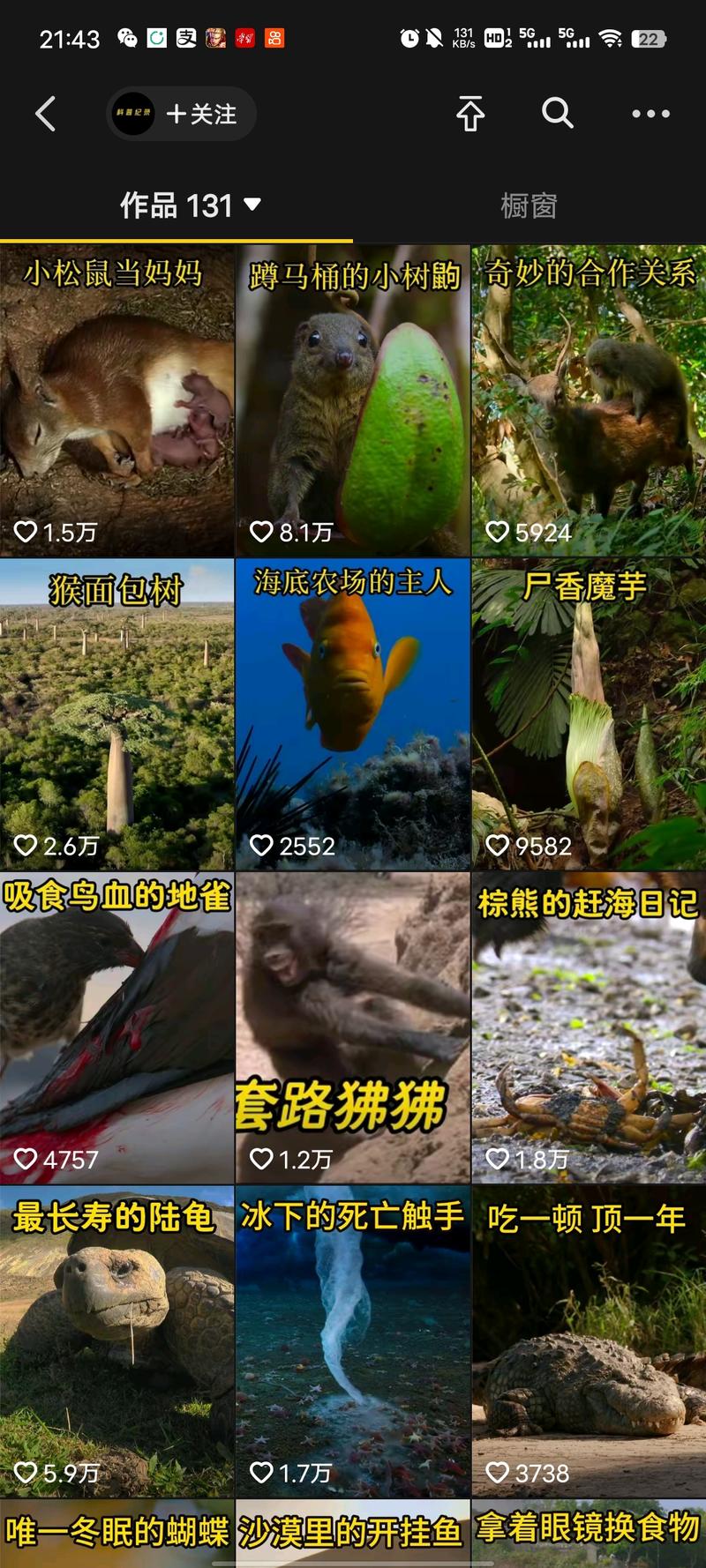Tap the share/upload icon at top

tap(469, 114)
